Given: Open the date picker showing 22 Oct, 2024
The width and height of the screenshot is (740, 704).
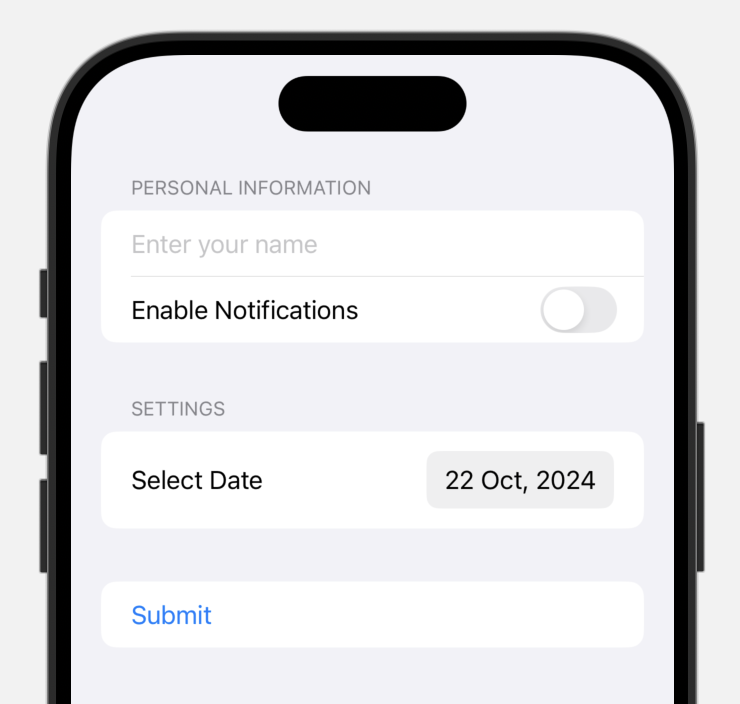Looking at the screenshot, I should click(x=520, y=480).
